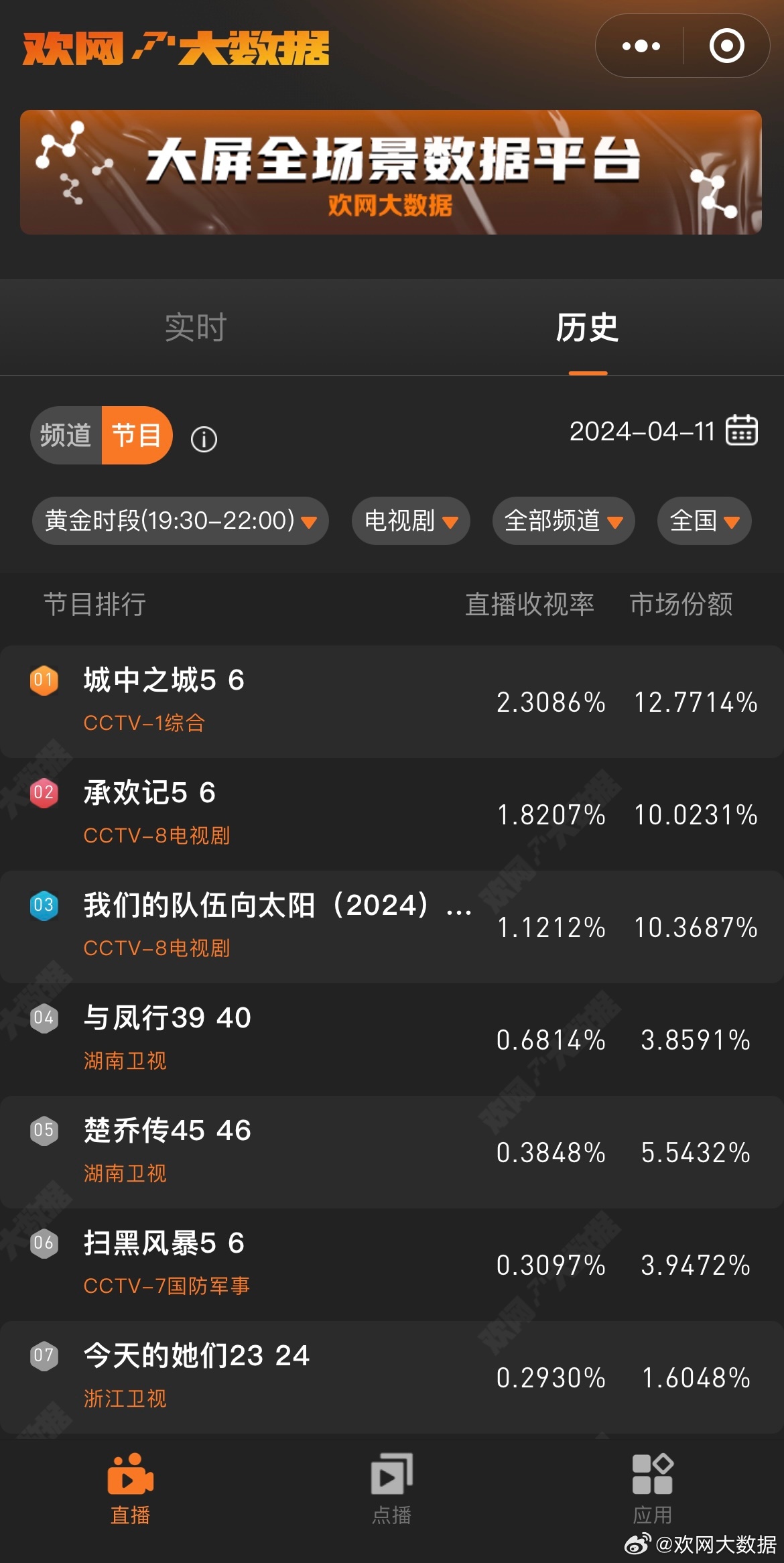This screenshot has width=784, height=1563.
Task: Go to the 直播 bottom tab
Action: pyautogui.click(x=131, y=1489)
